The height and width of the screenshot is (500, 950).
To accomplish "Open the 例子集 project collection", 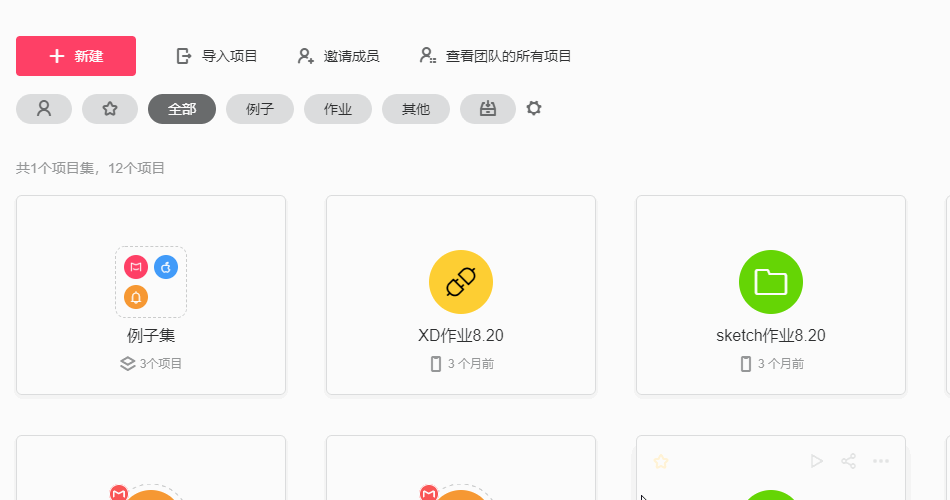I will coord(151,295).
